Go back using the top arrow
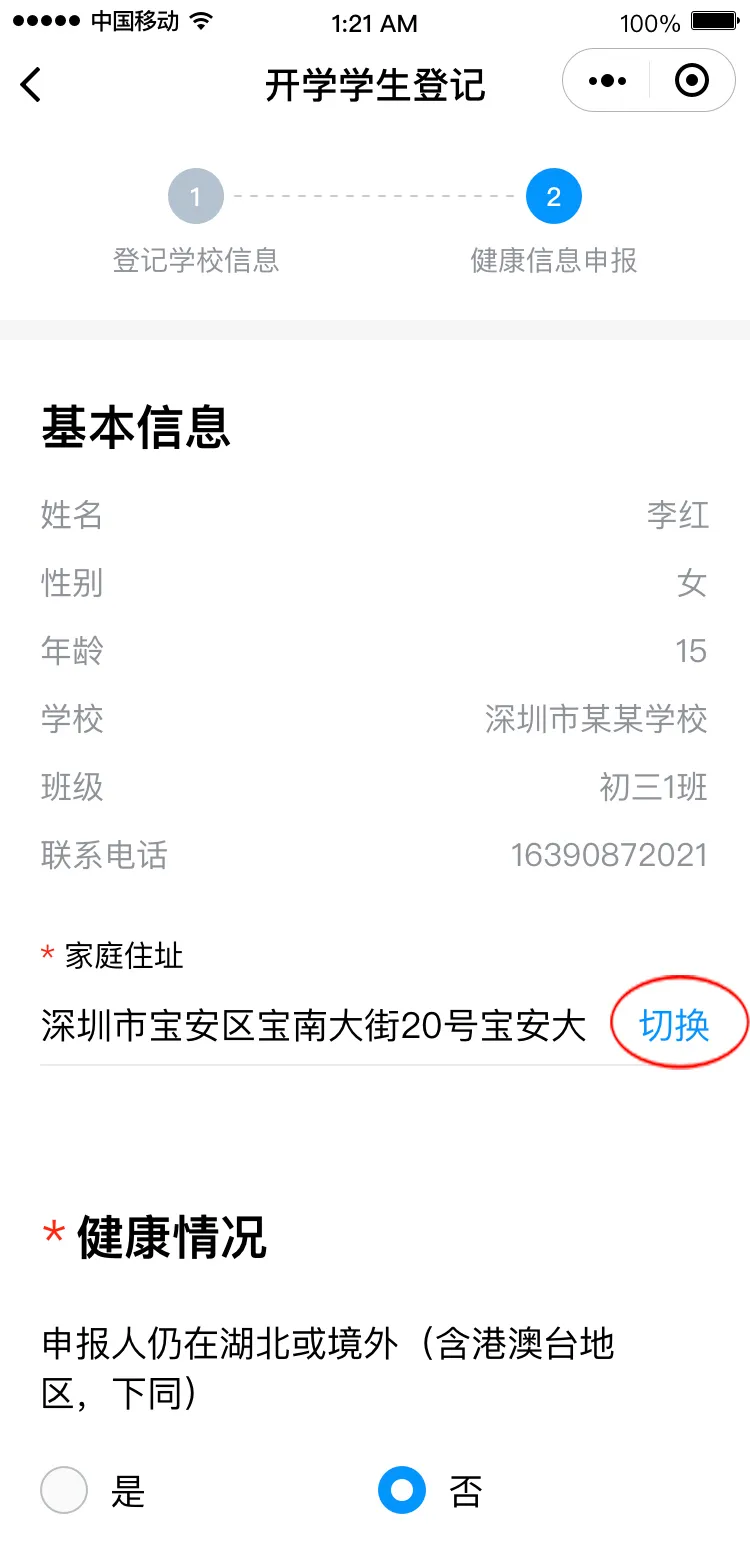Screen dimensions: 750x1549 click(31, 84)
